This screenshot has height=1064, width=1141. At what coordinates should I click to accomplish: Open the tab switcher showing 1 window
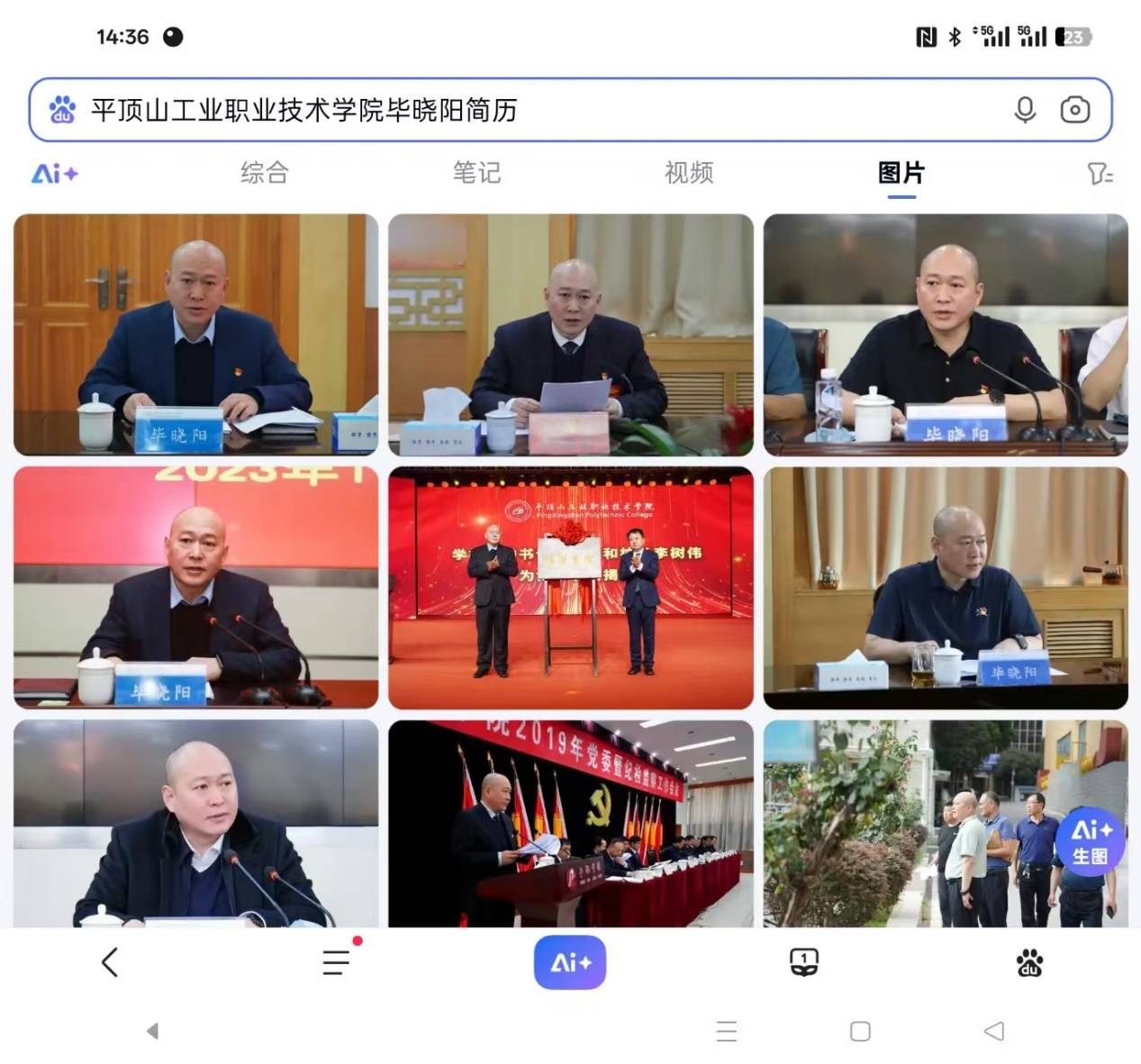pos(803,962)
